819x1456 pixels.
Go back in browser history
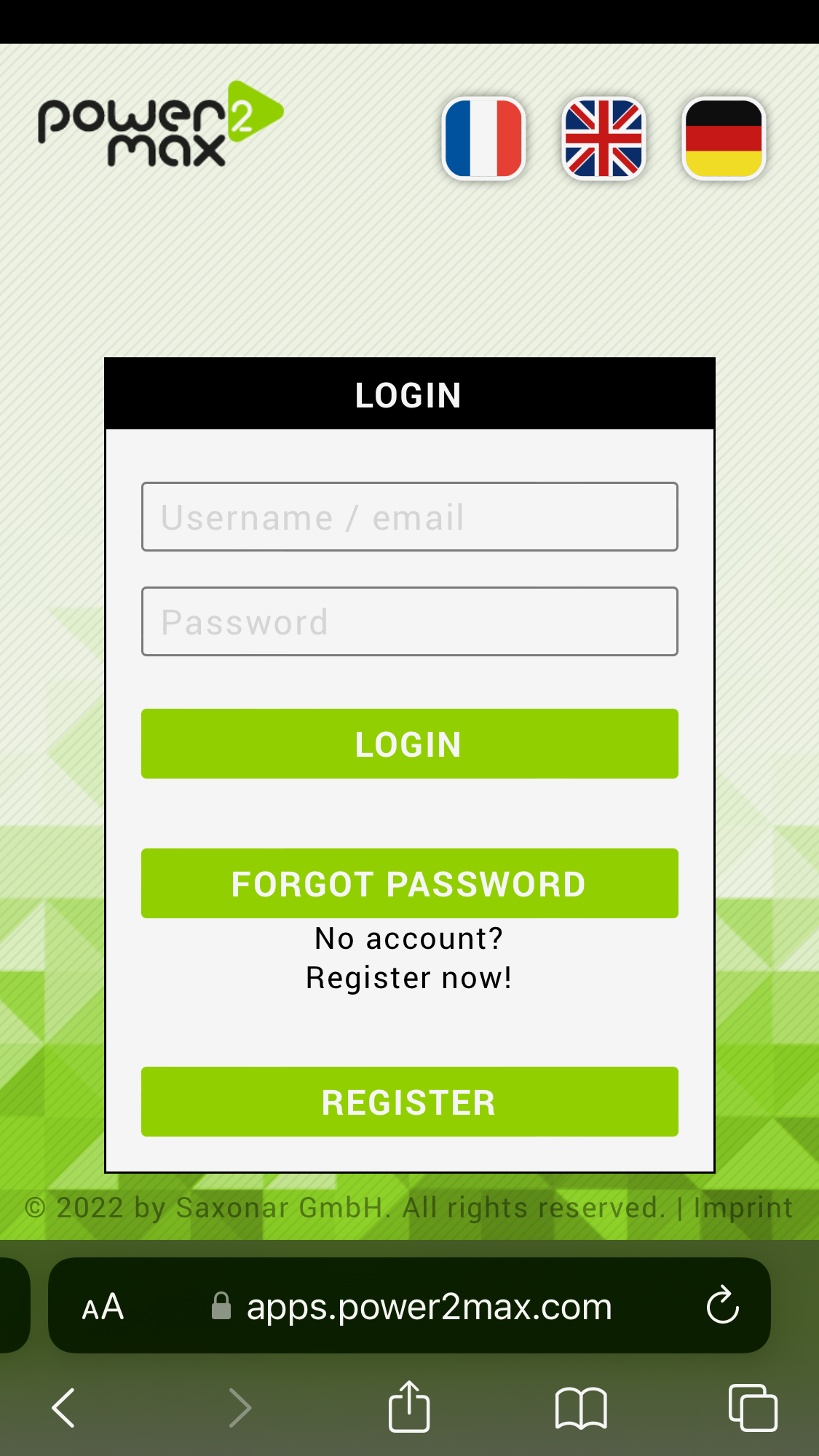[63, 1408]
